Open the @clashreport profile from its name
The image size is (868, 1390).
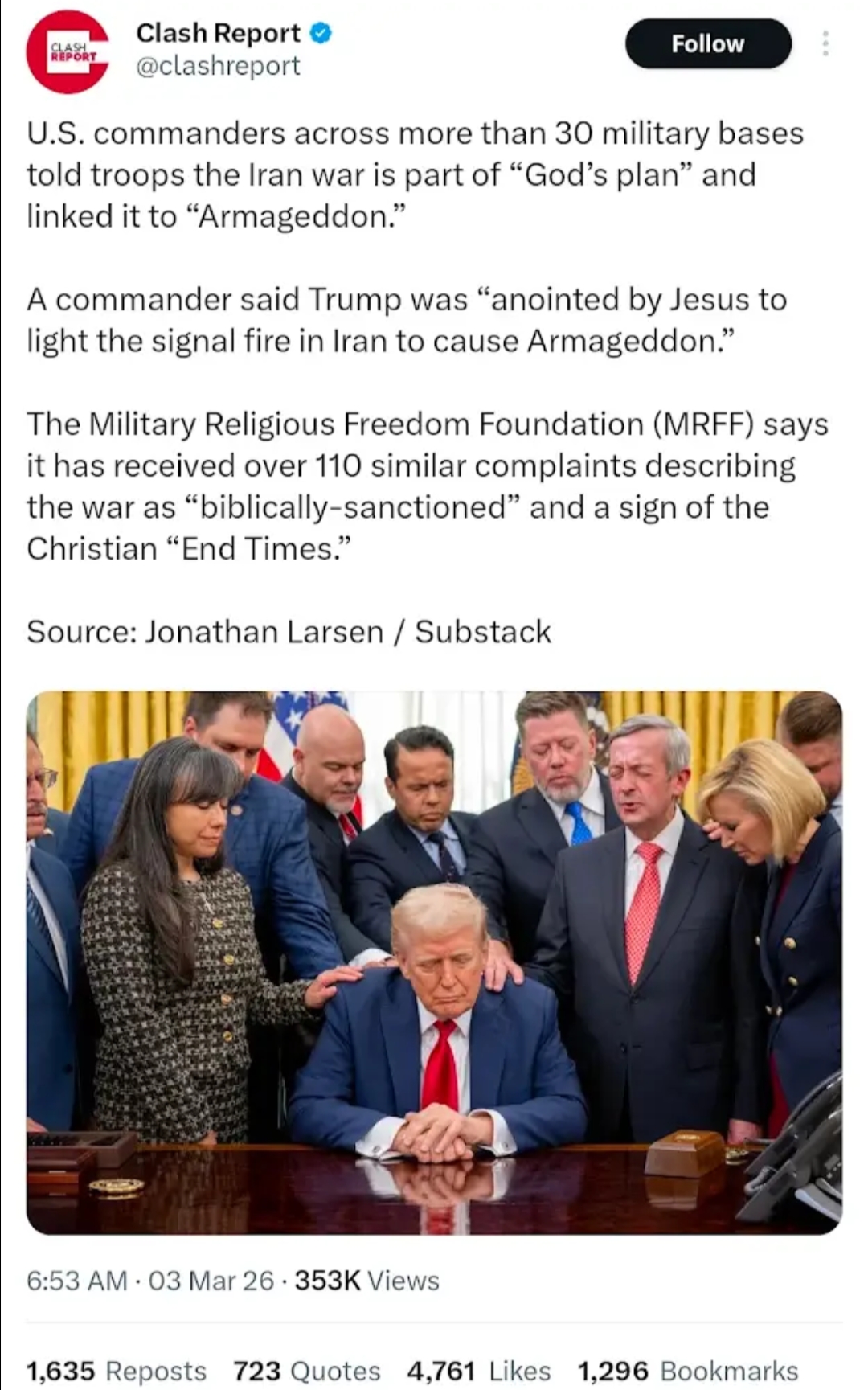pyautogui.click(x=218, y=33)
